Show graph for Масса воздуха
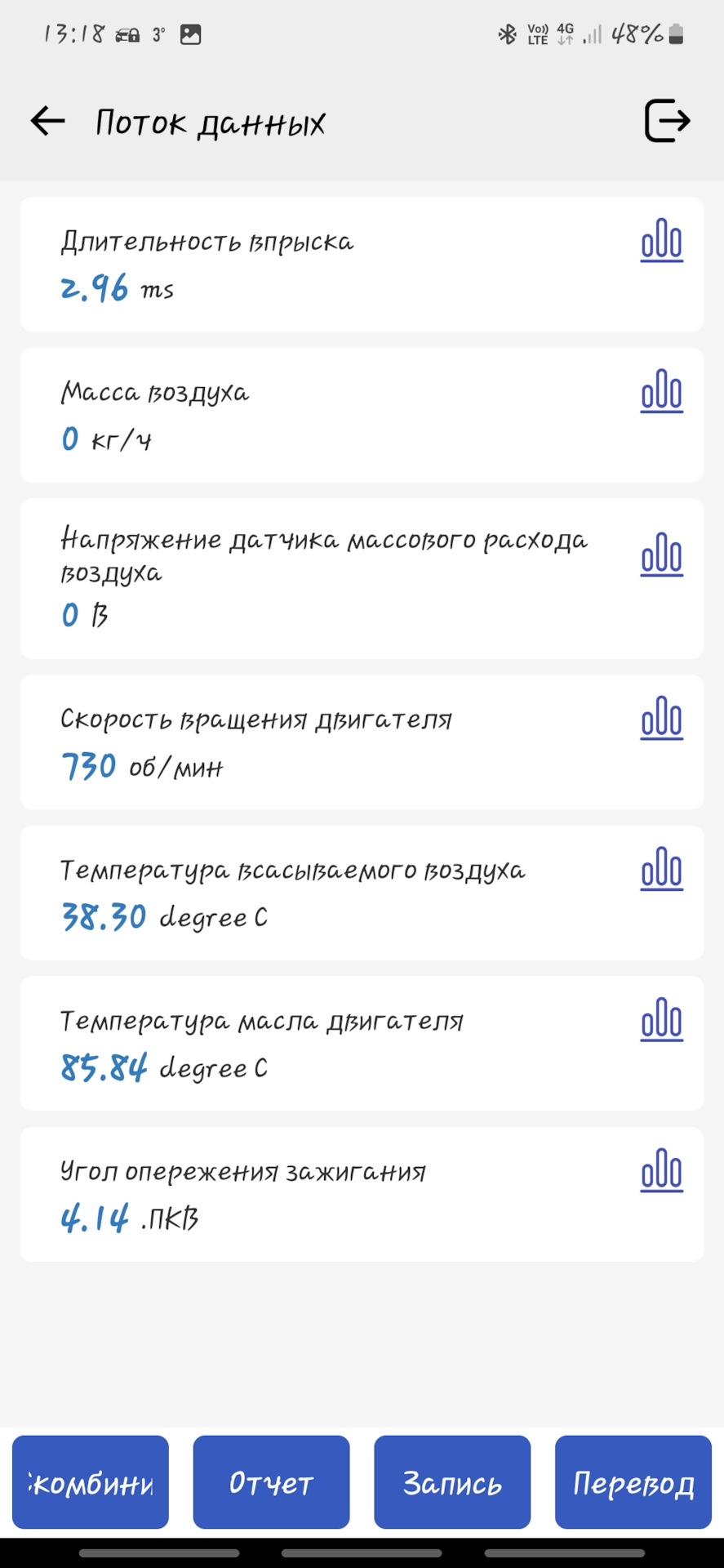724x1568 pixels. click(x=661, y=390)
